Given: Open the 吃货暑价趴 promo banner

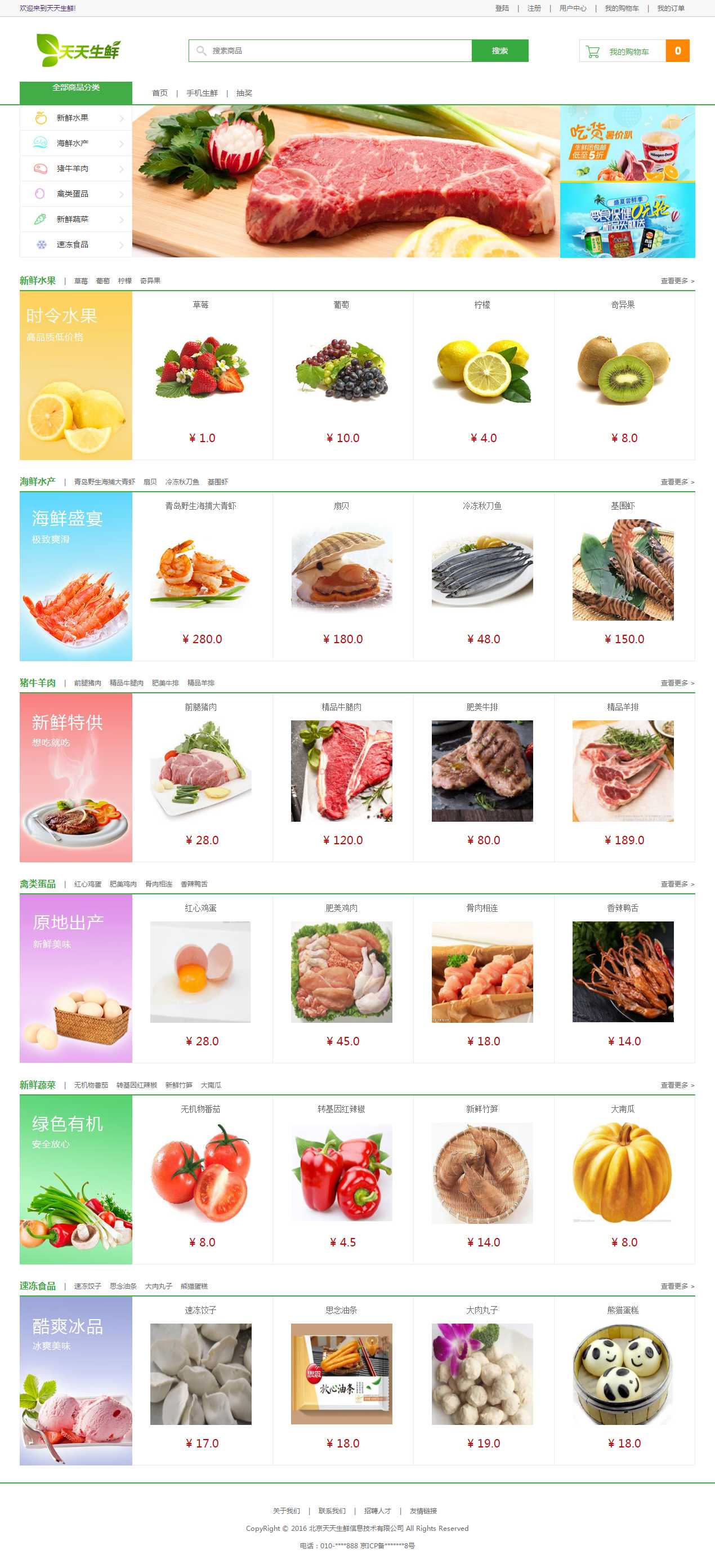Looking at the screenshot, I should (627, 144).
